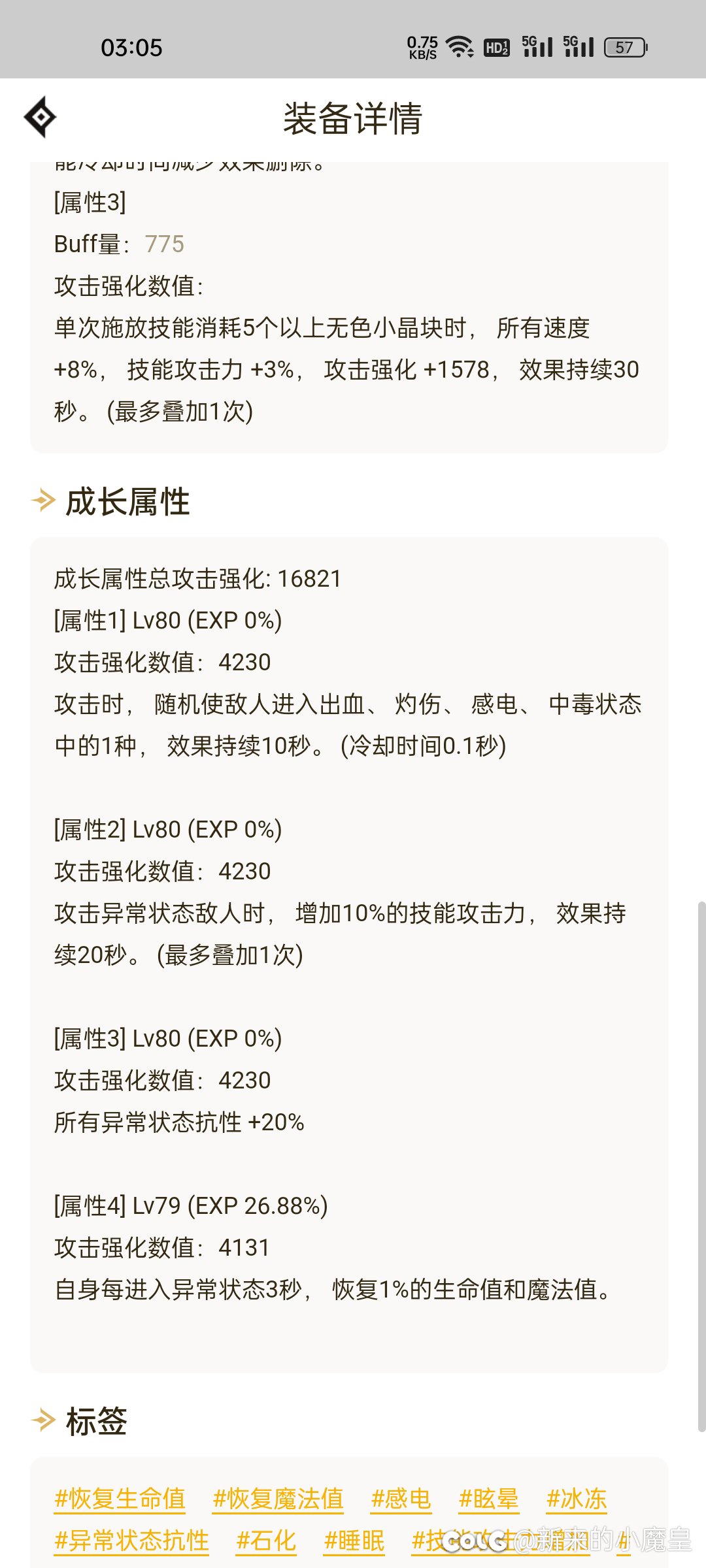Select the #感电 tag link
This screenshot has height=1568, width=706.
coord(401,1498)
